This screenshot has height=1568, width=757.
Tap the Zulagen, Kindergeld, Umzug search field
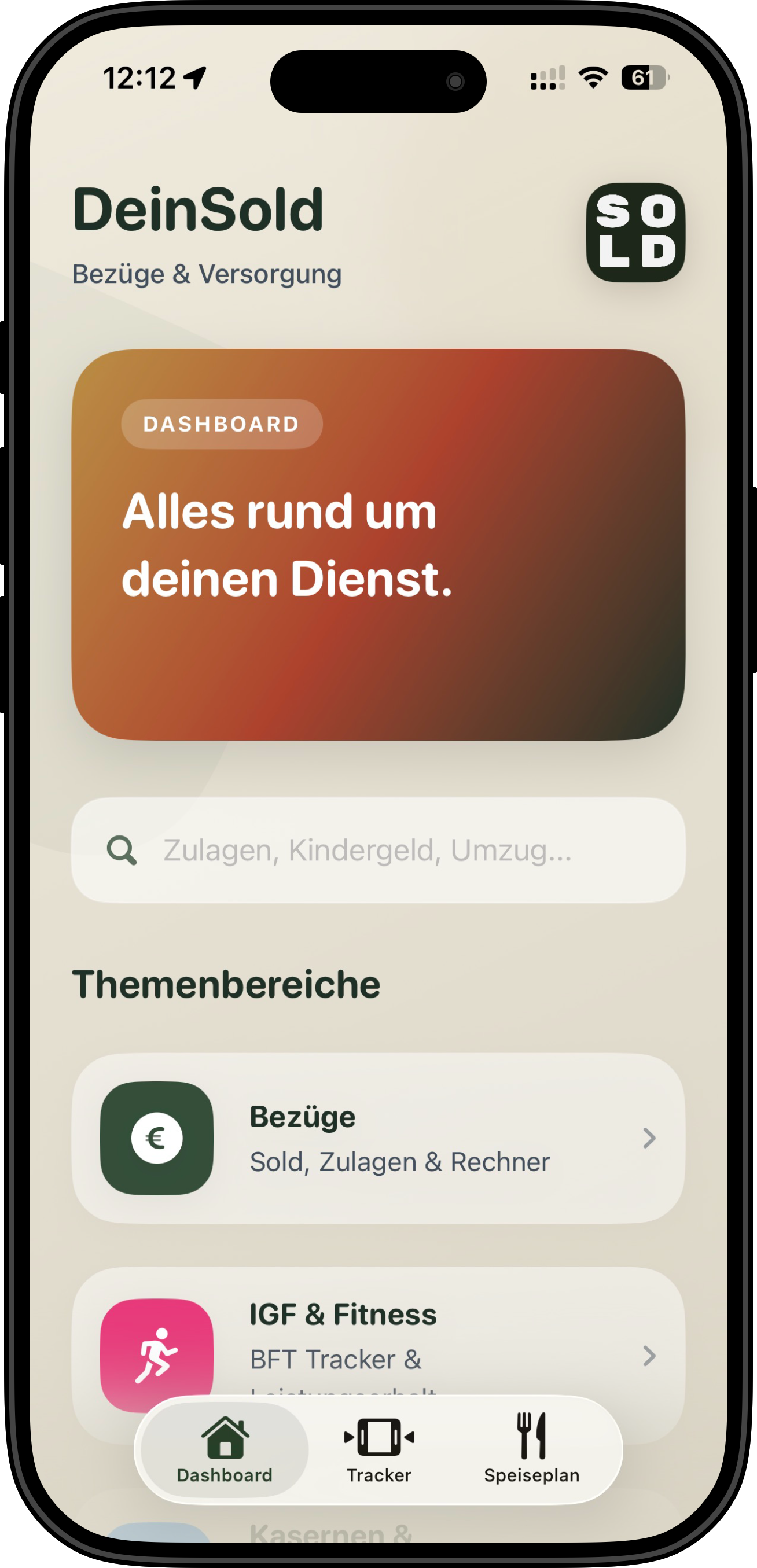coord(377,851)
